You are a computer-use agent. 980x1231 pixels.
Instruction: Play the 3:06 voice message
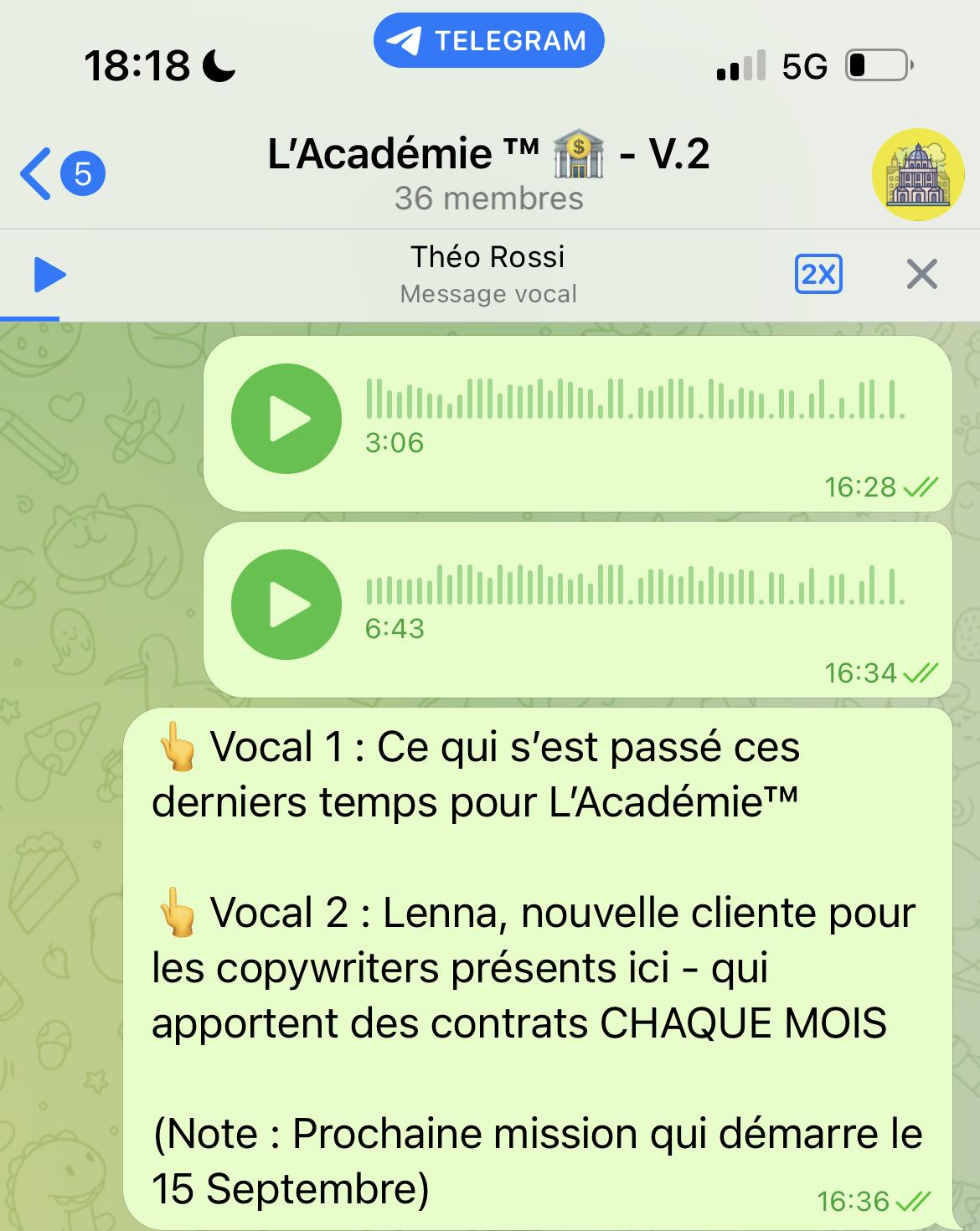(286, 419)
